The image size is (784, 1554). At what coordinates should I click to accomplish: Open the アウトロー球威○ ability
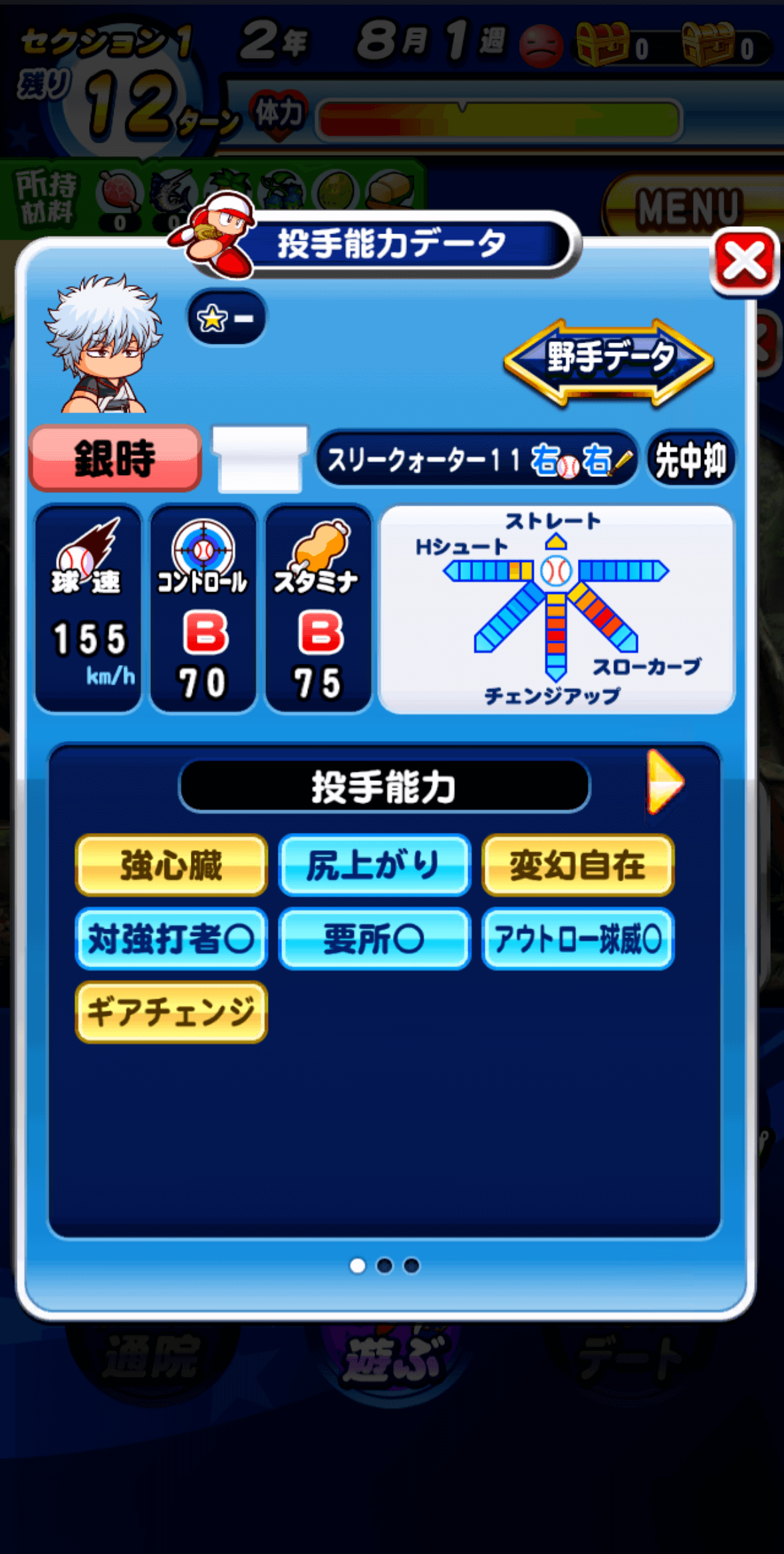tap(577, 939)
